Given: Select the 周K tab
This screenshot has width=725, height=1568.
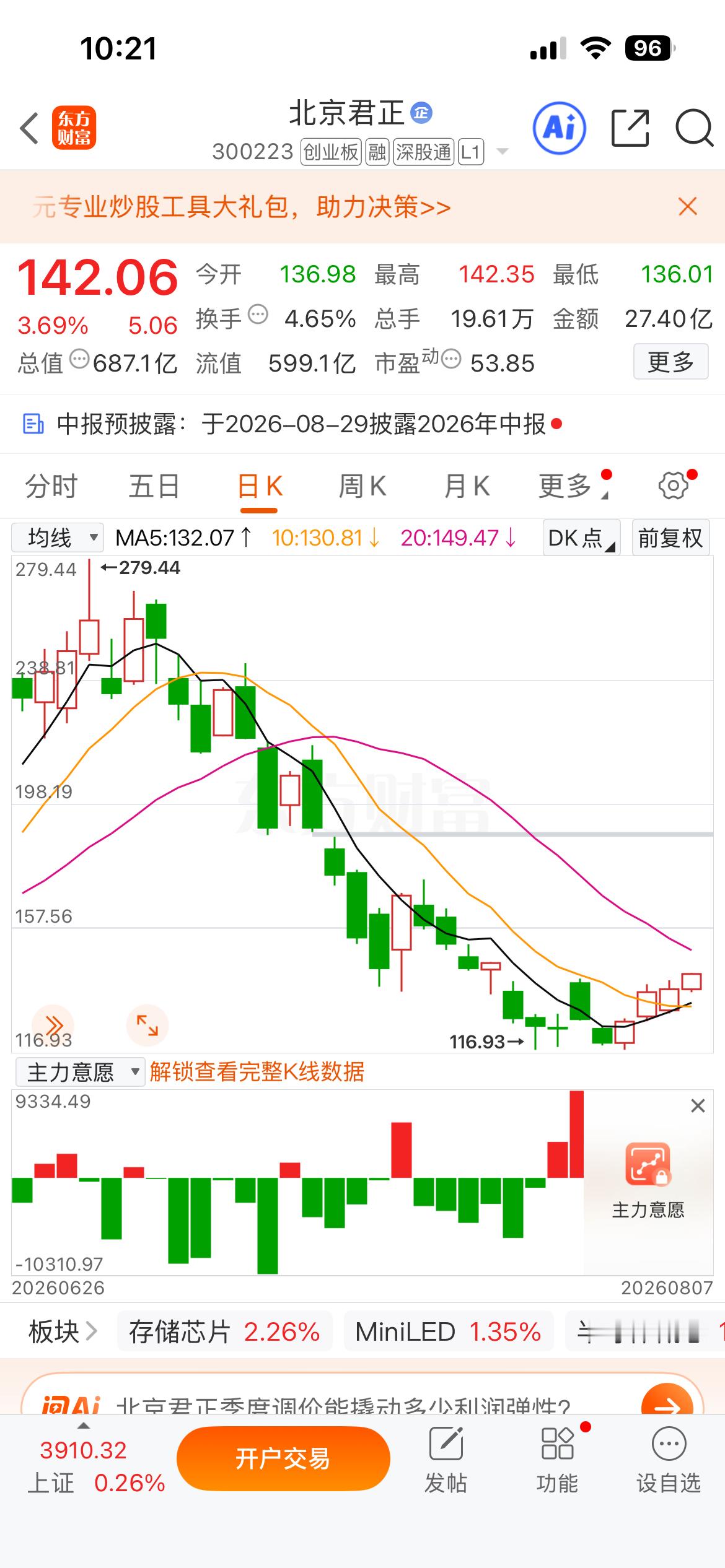Looking at the screenshot, I should (362, 486).
